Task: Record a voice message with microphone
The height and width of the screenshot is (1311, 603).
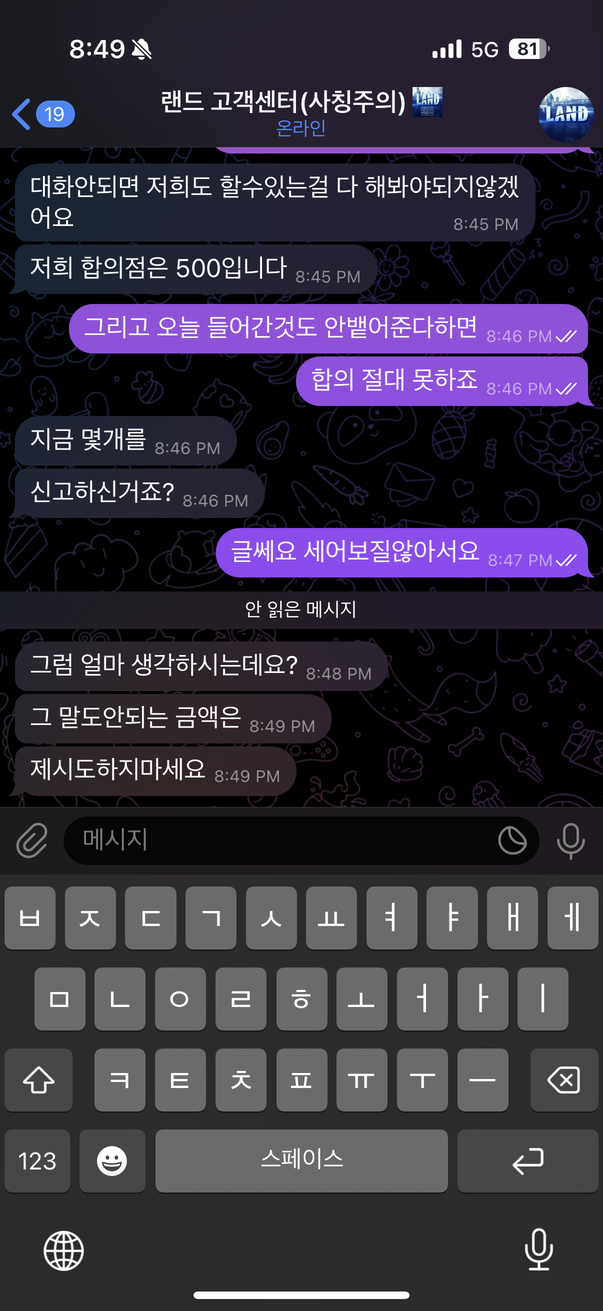Action: pyautogui.click(x=570, y=841)
